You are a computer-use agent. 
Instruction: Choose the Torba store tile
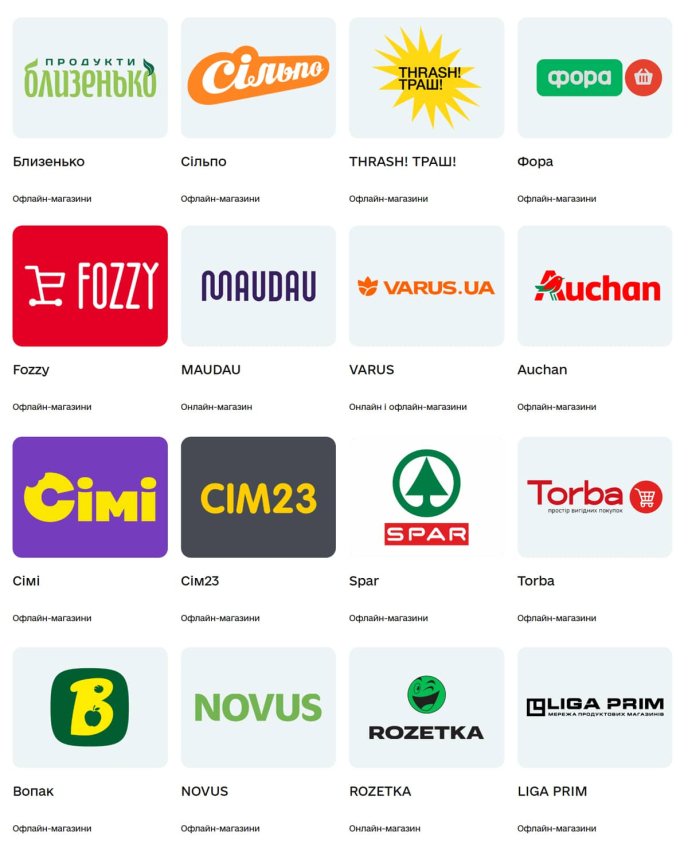(594, 497)
